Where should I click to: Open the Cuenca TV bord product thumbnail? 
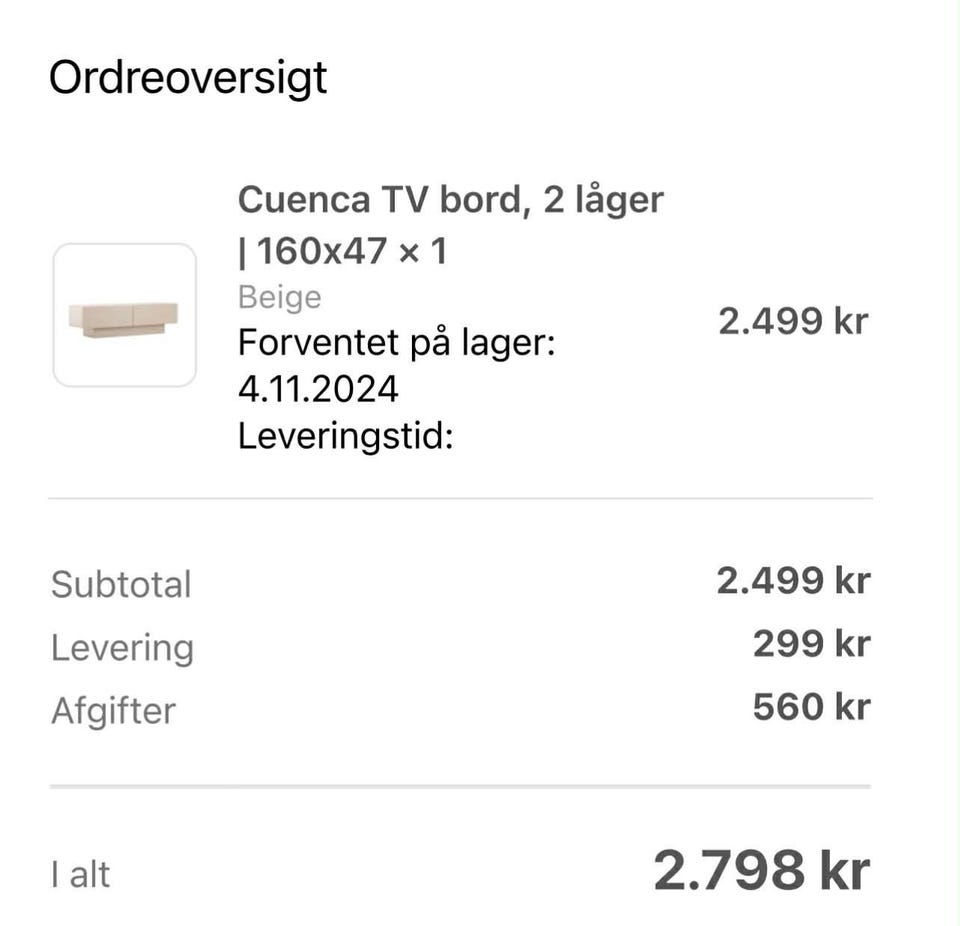[124, 316]
